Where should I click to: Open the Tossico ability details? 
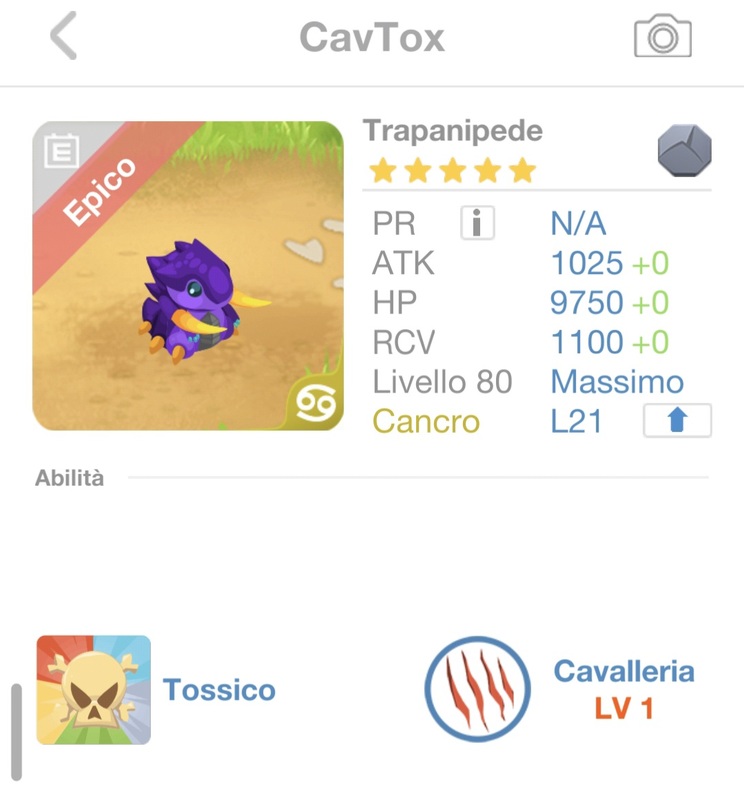point(94,690)
